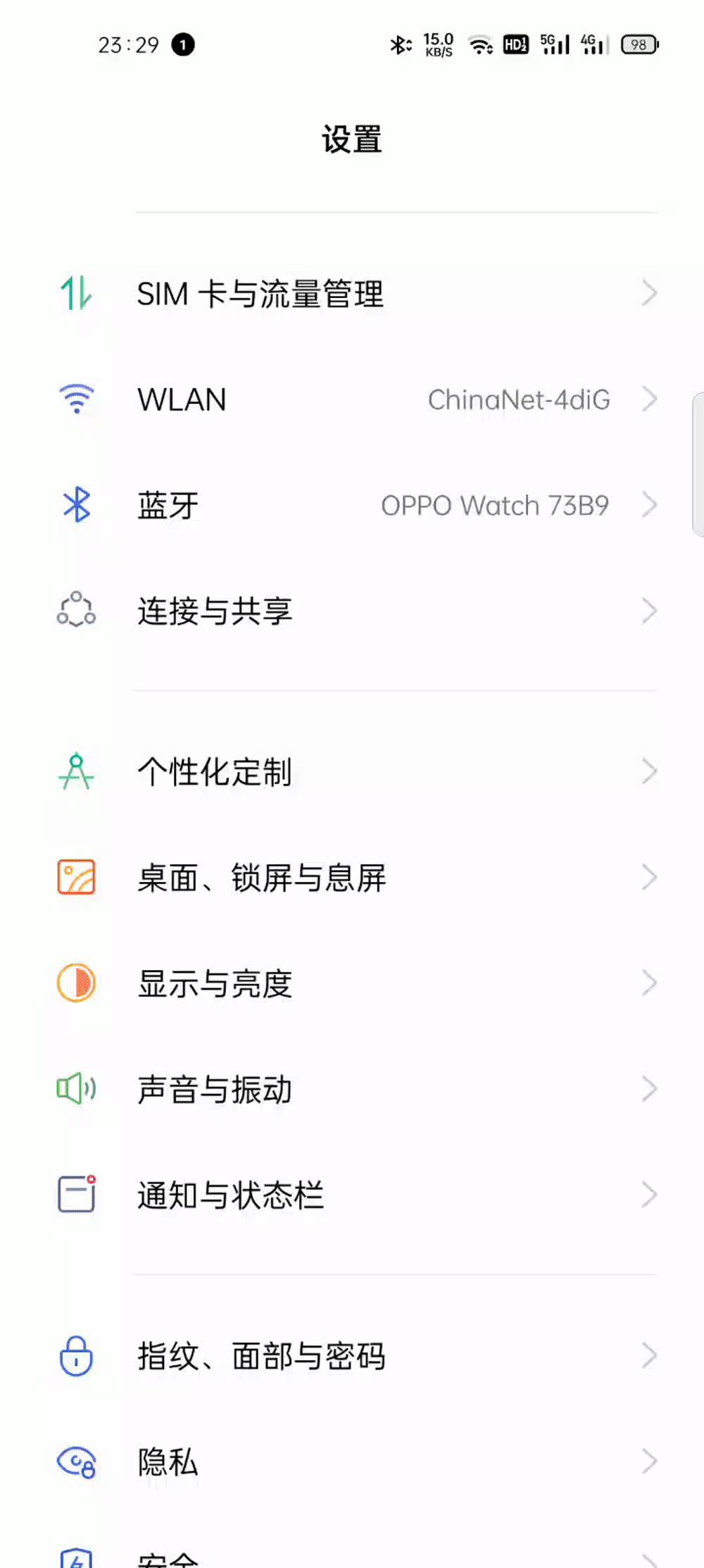
Task: Select the Bluetooth icon next to 蓝牙
Action: click(x=75, y=504)
